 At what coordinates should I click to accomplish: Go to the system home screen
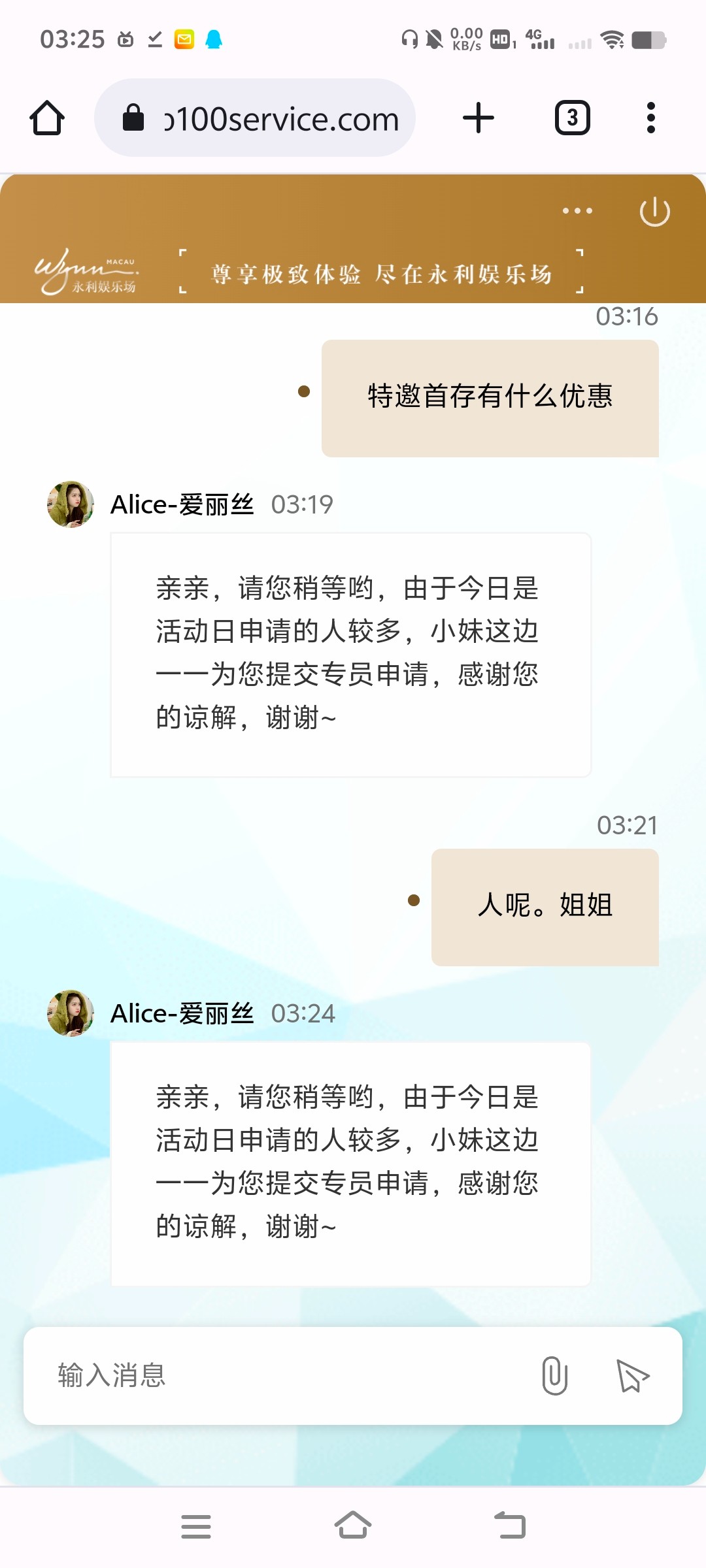(x=353, y=1526)
